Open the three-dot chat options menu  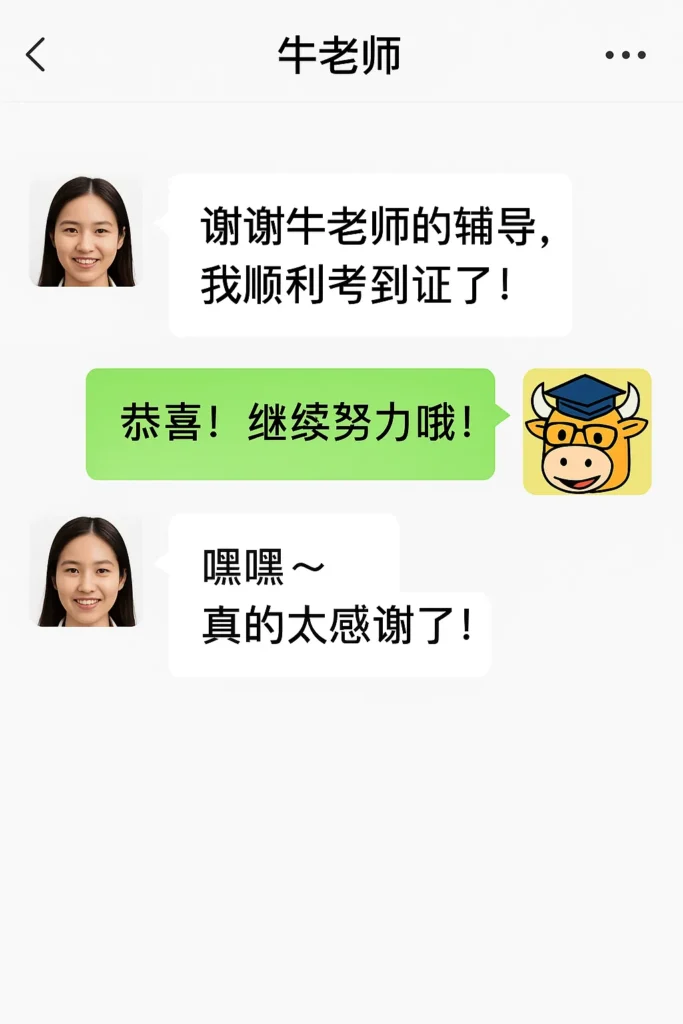click(625, 55)
